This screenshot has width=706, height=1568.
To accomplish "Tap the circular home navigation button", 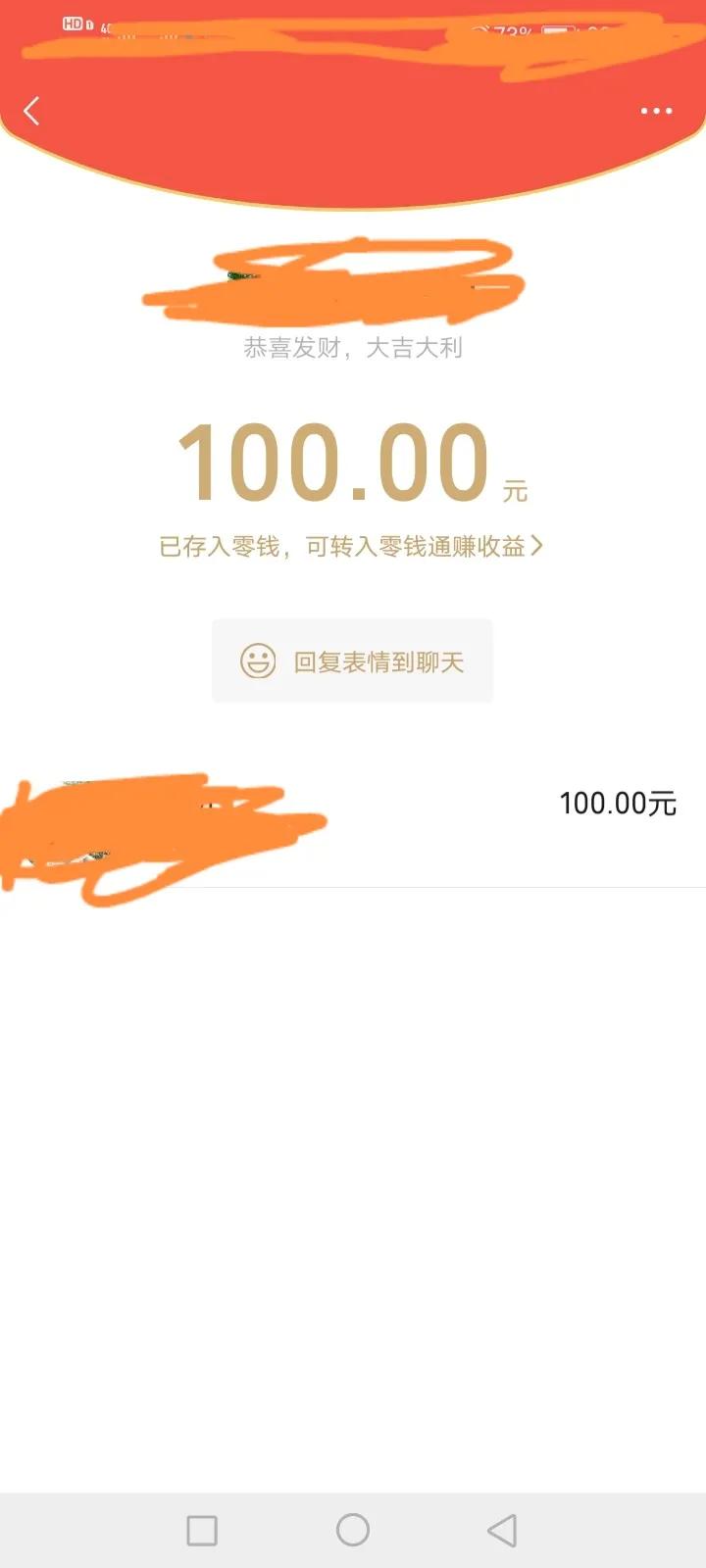I will point(353,1530).
